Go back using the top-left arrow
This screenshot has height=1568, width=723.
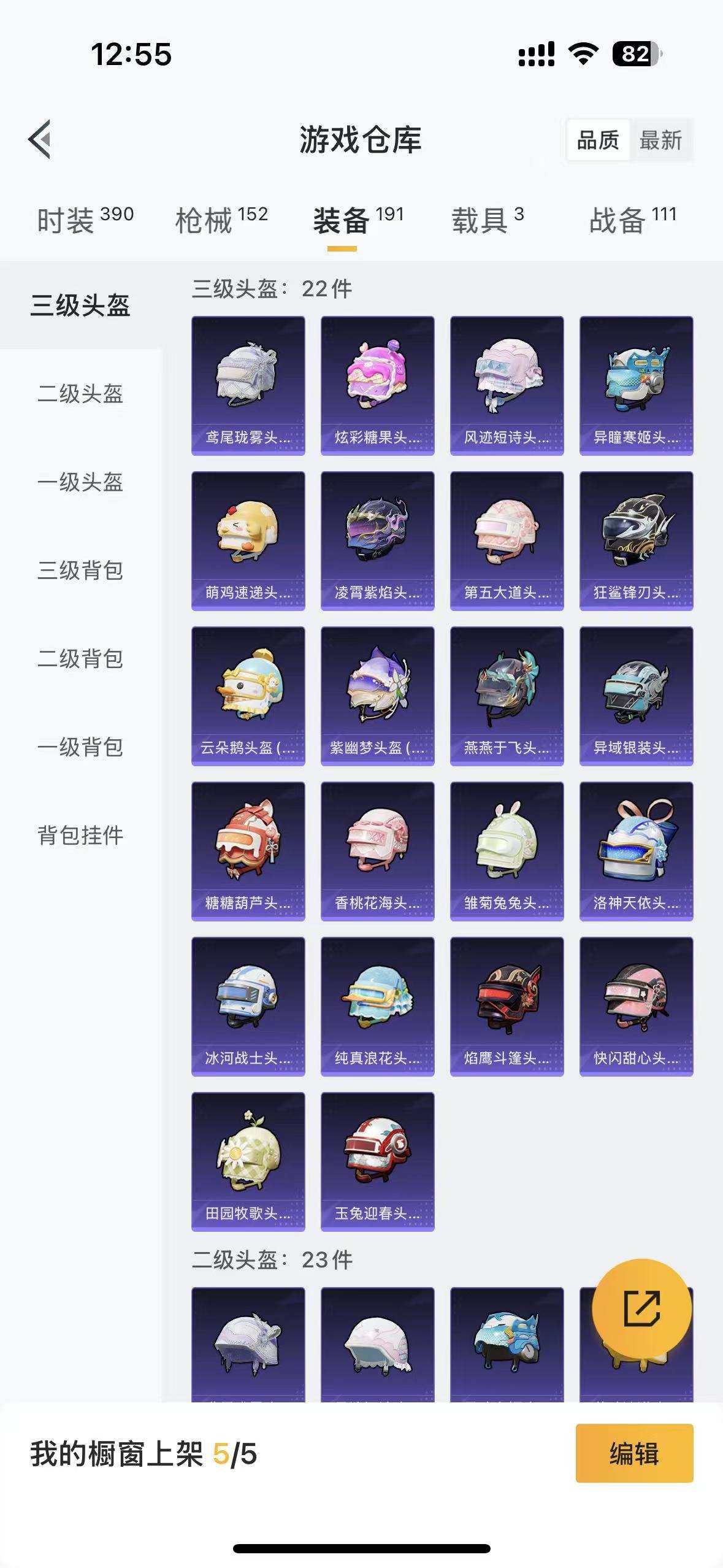click(x=40, y=139)
